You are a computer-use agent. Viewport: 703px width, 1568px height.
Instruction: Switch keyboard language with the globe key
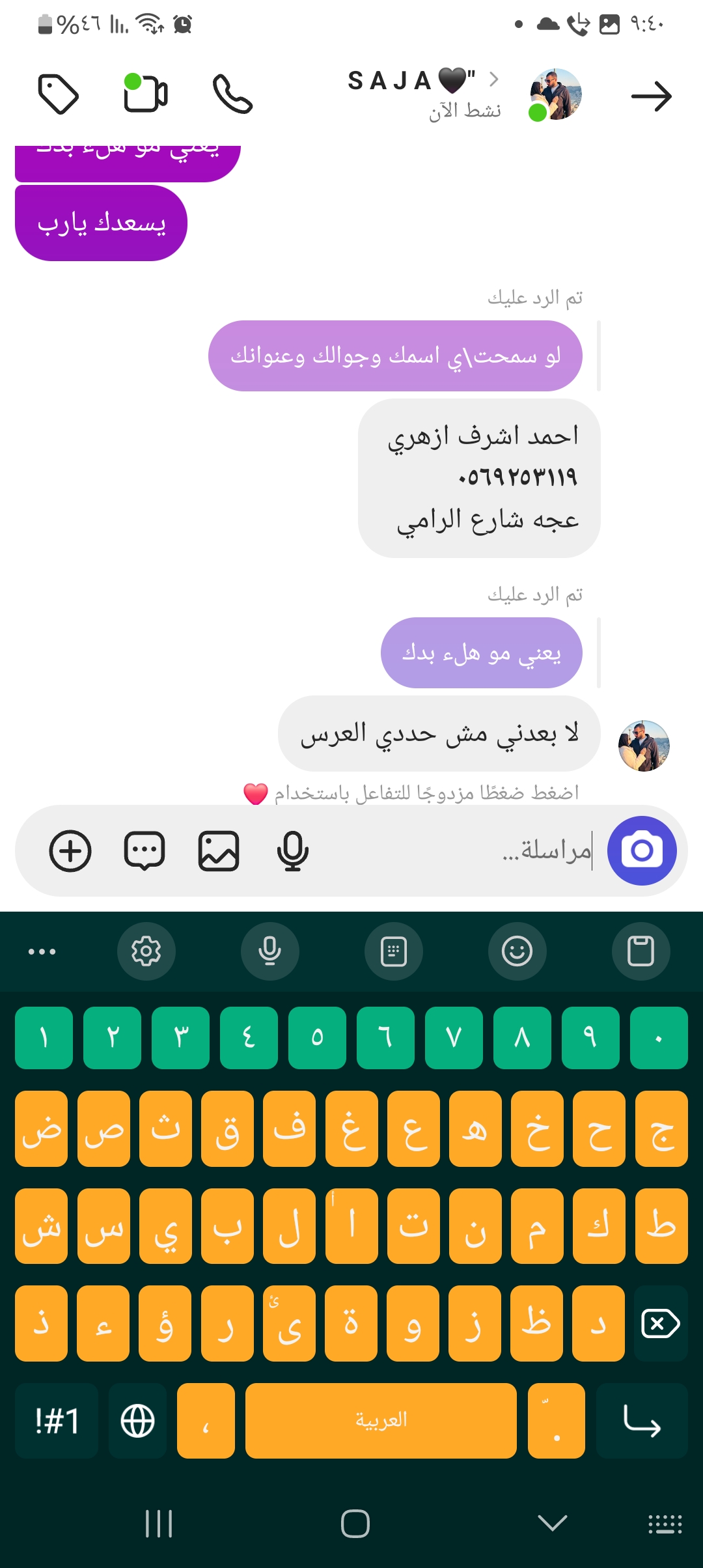tap(138, 1420)
